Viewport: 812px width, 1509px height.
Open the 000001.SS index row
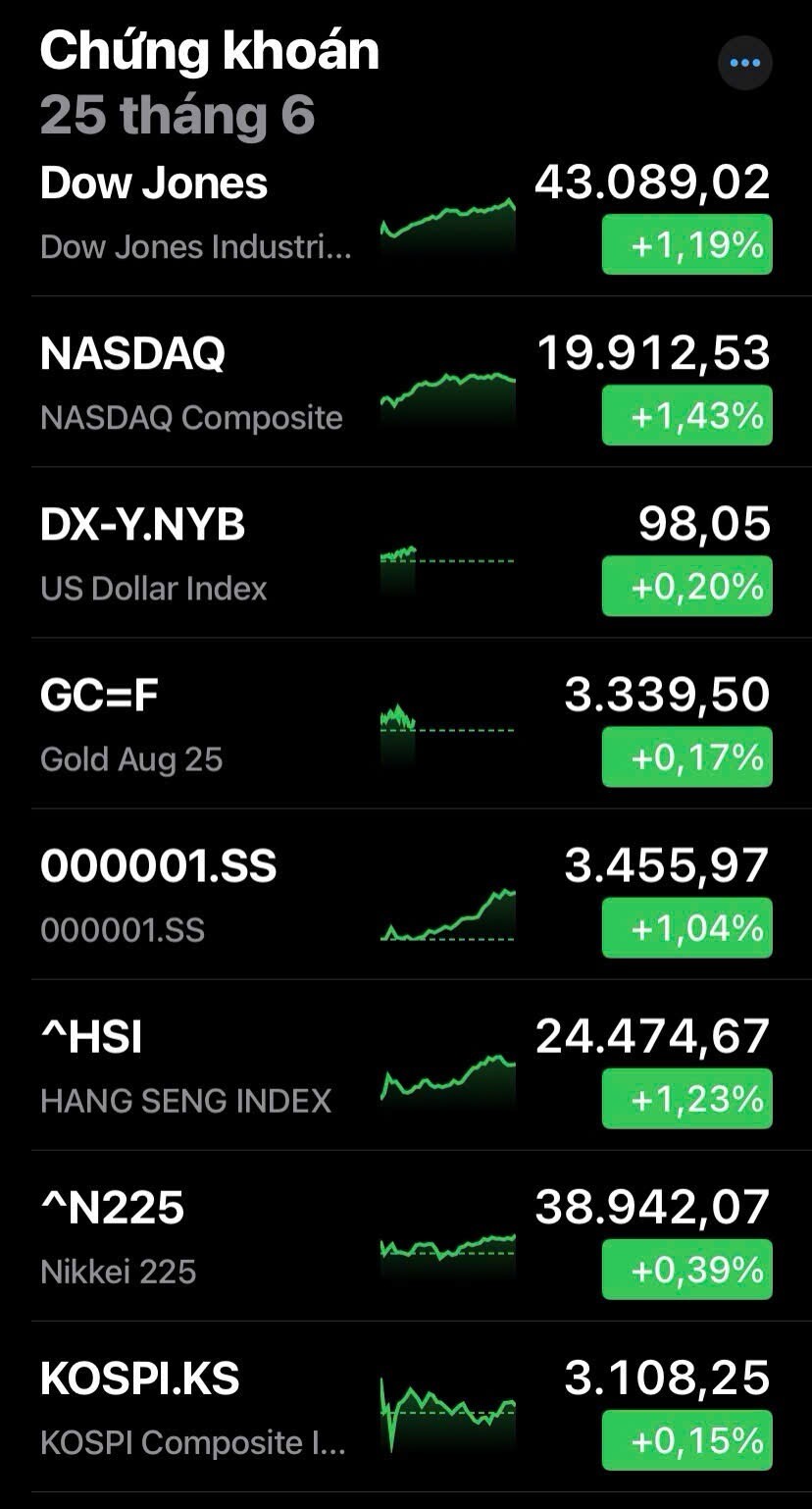[x=196, y=896]
